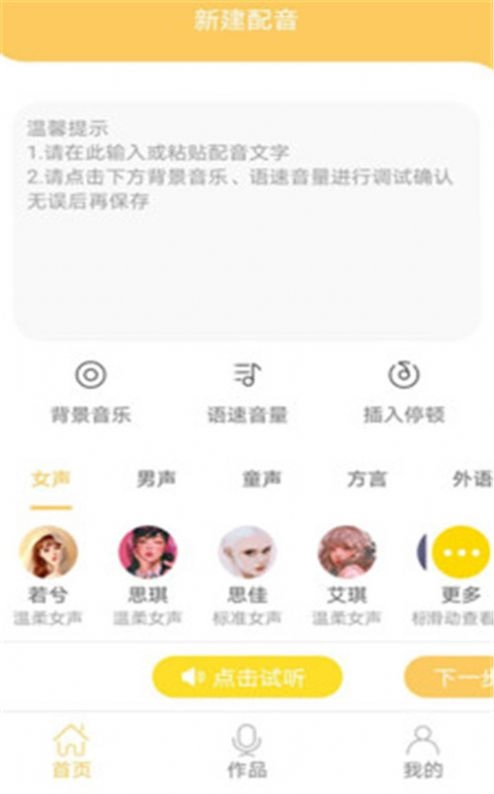Switch to the 方言 tab
The height and width of the screenshot is (794, 494).
366,479
